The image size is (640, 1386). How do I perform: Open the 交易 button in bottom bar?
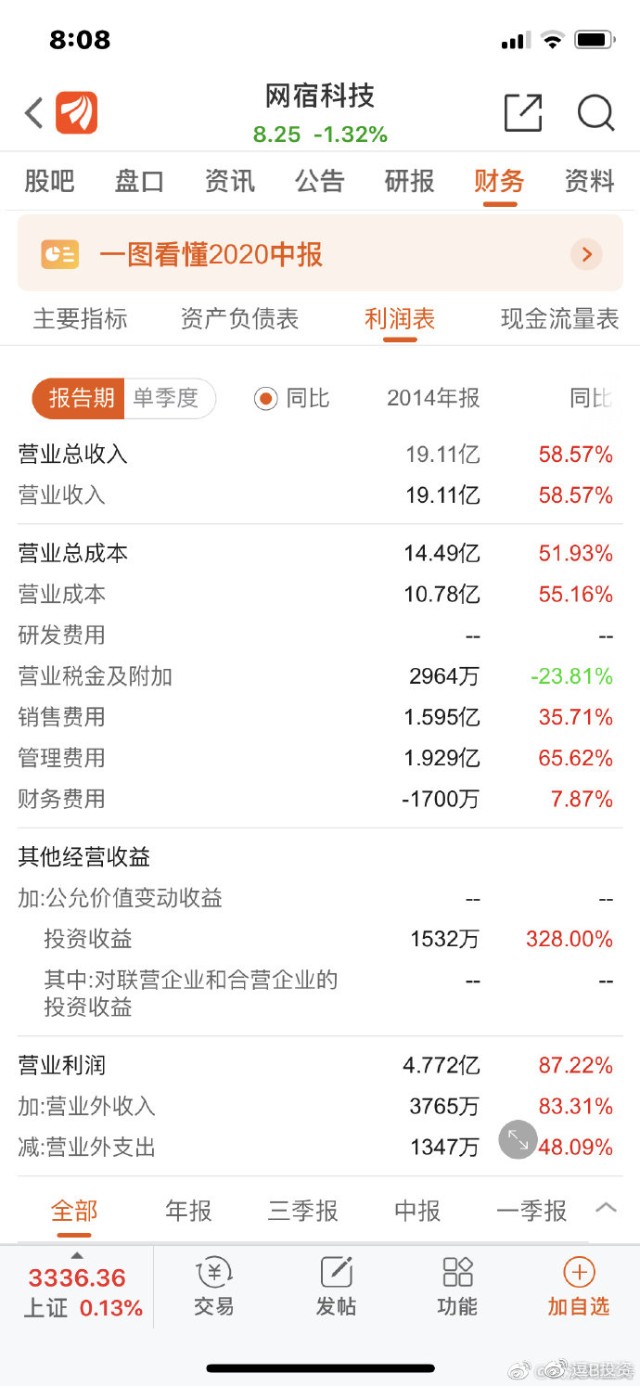(x=214, y=1286)
